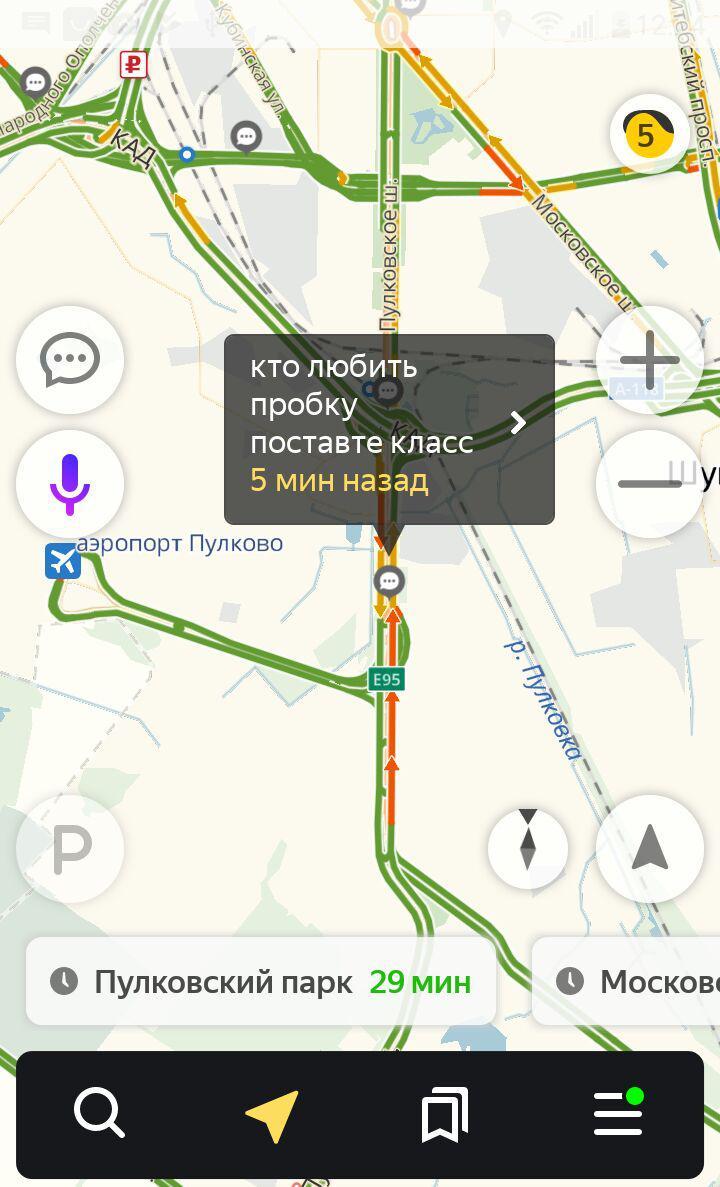Tap the Pulkovo airport plane marker
Viewport: 720px width, 1187px height.
[63, 562]
